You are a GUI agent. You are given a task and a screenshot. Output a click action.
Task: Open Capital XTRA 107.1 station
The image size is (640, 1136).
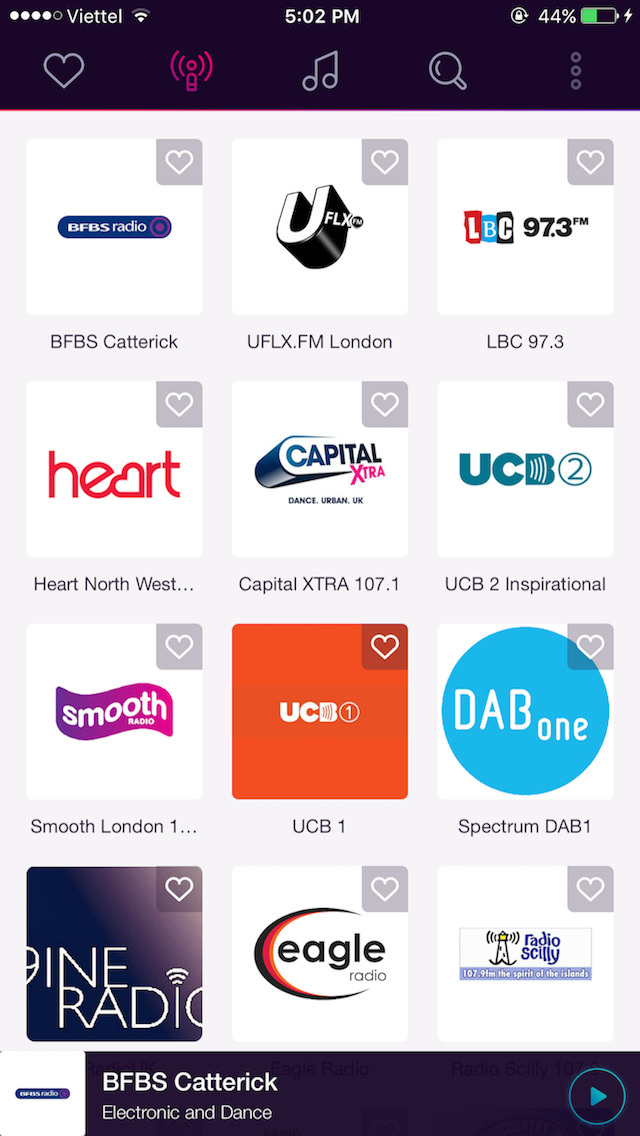[x=319, y=470]
